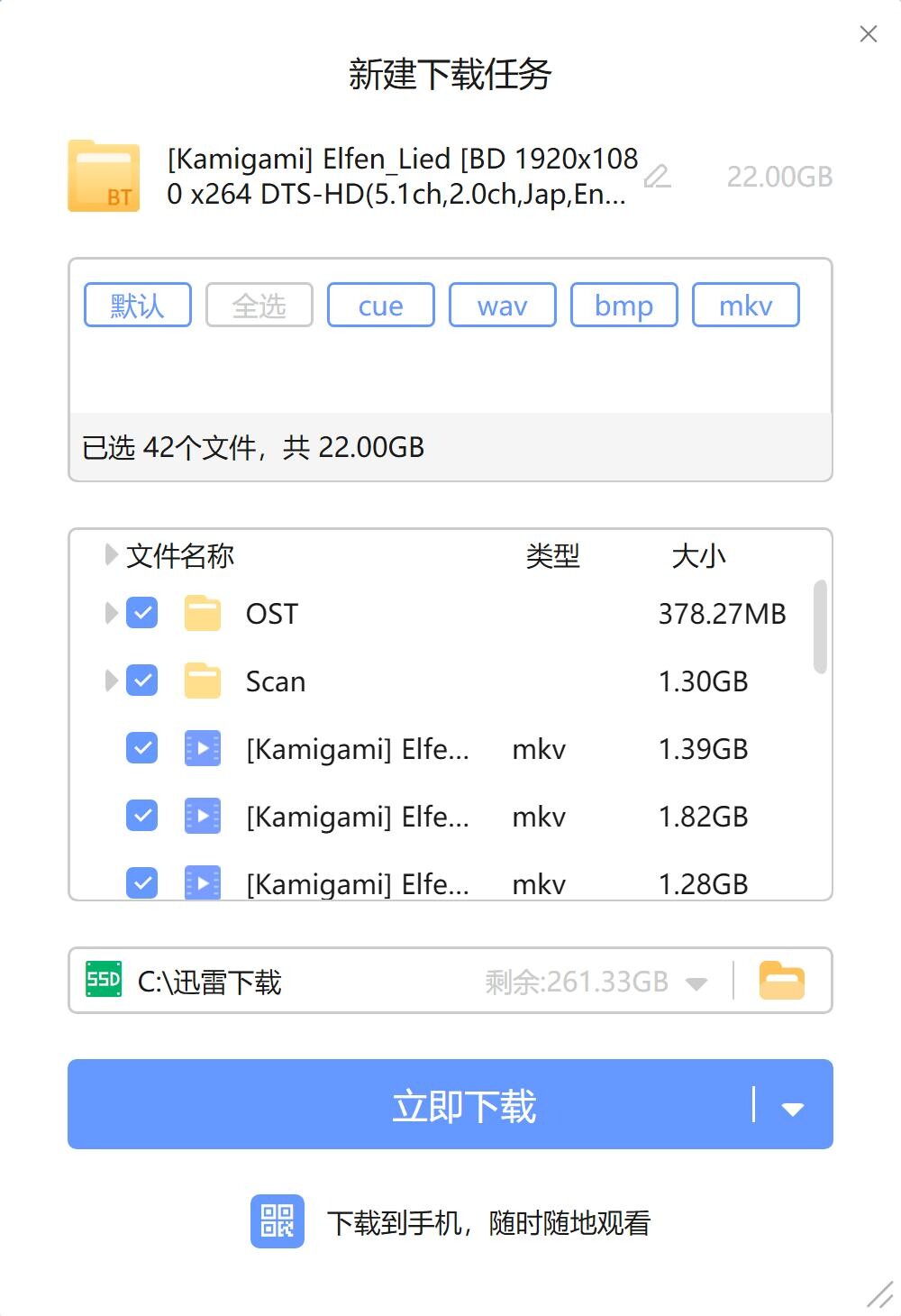Expand the Scan folder

[111, 681]
